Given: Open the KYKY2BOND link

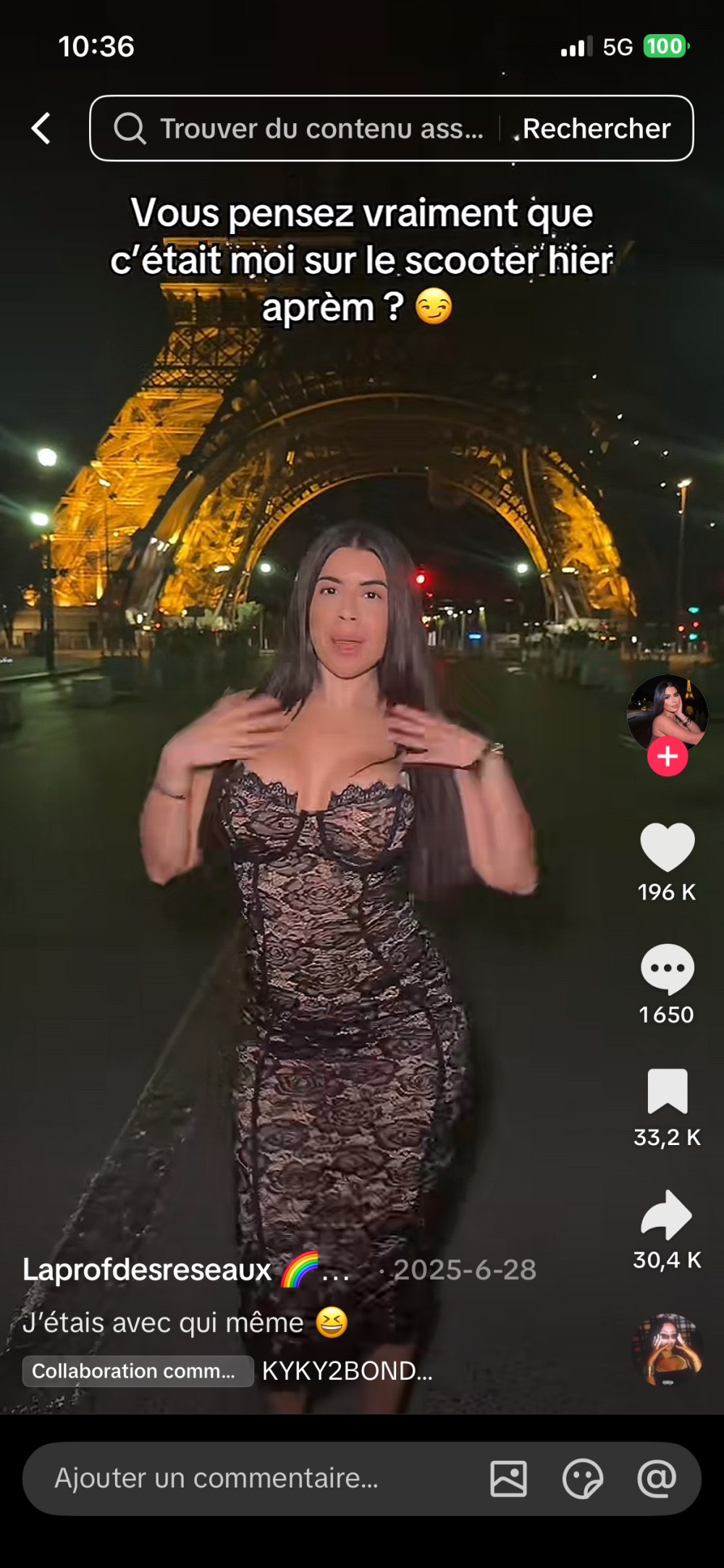Looking at the screenshot, I should 347,1371.
